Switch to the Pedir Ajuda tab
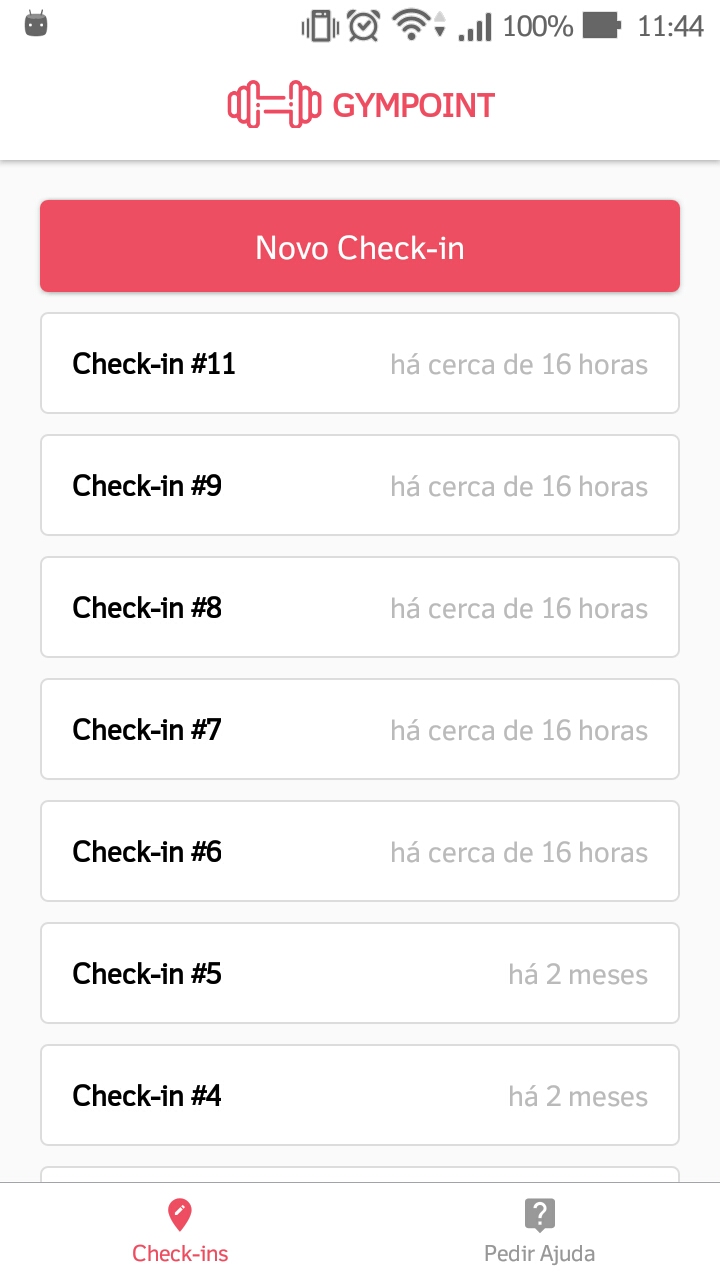Screen dimensions: 720x1280 point(539,1231)
